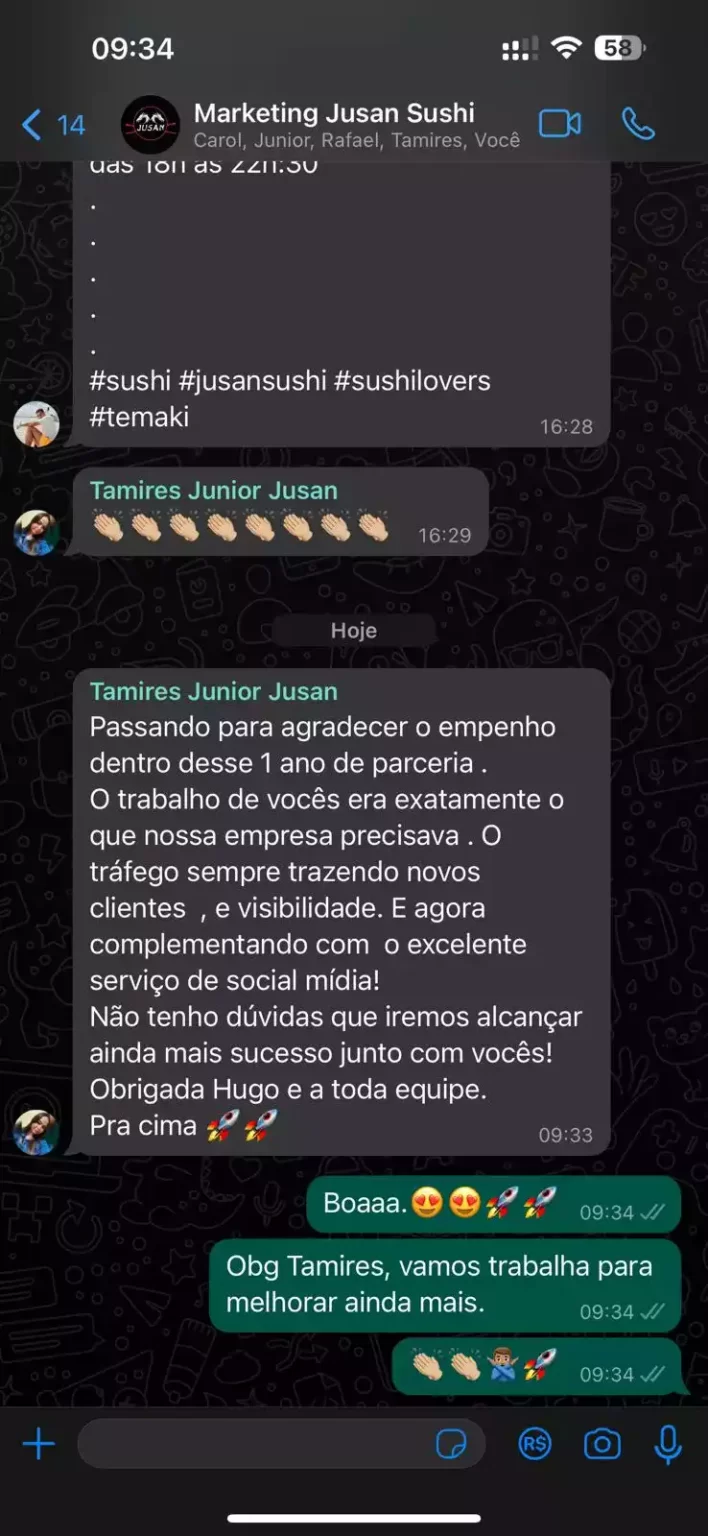Start a voice call with the group
This screenshot has width=708, height=1536.
(638, 124)
